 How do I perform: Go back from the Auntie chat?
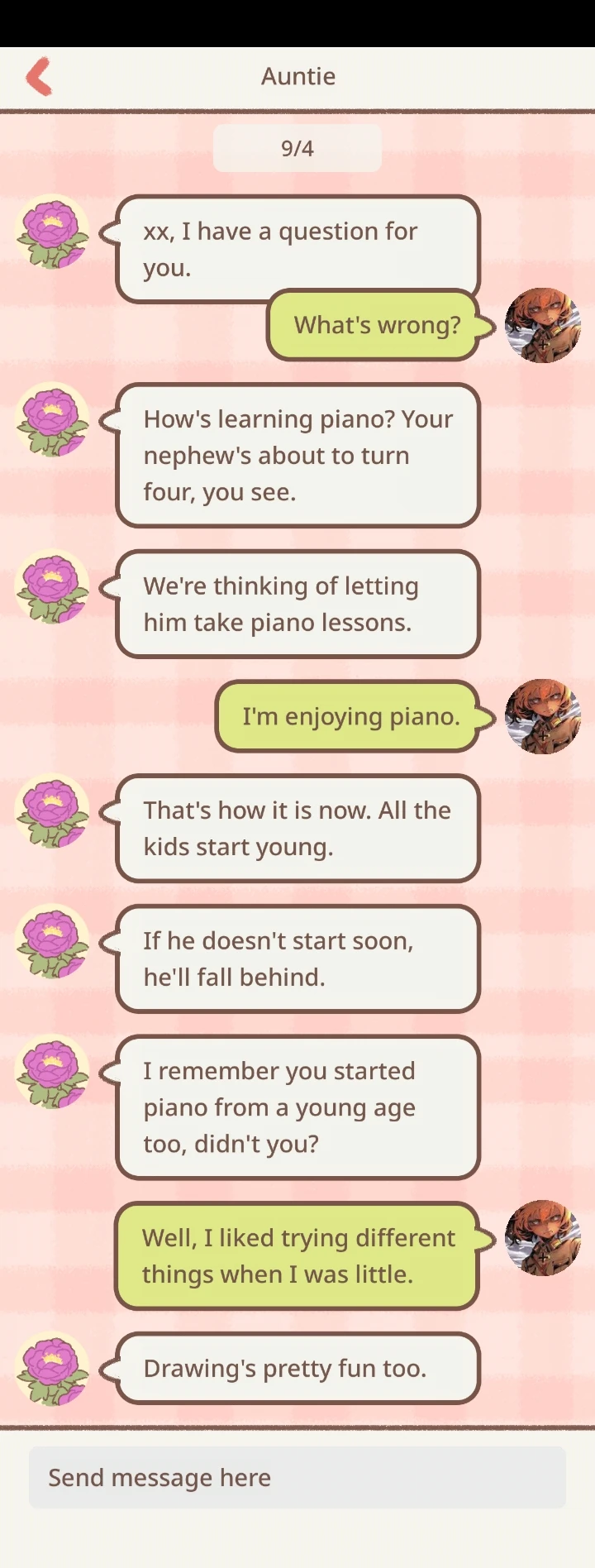pyautogui.click(x=39, y=77)
